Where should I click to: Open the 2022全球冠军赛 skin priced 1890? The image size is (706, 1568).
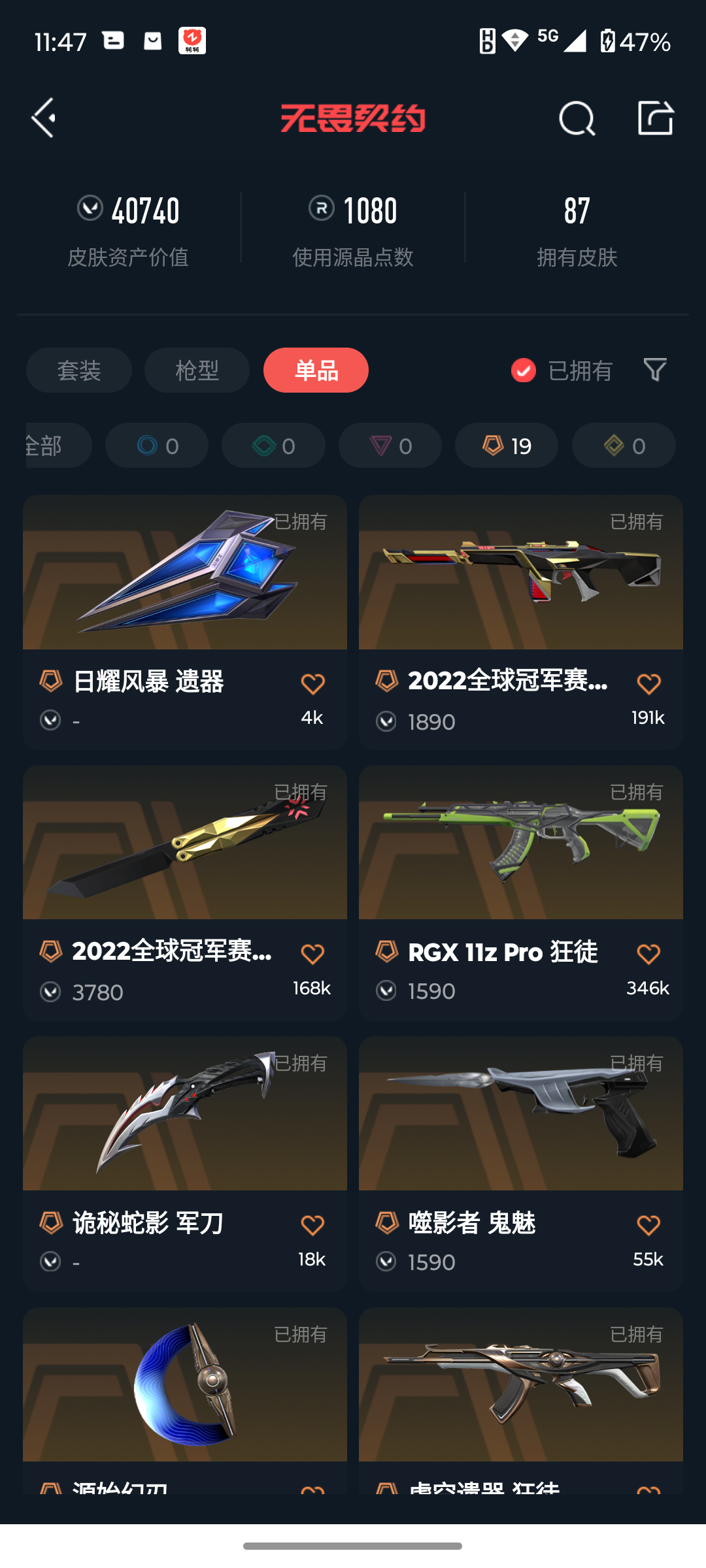click(x=521, y=622)
